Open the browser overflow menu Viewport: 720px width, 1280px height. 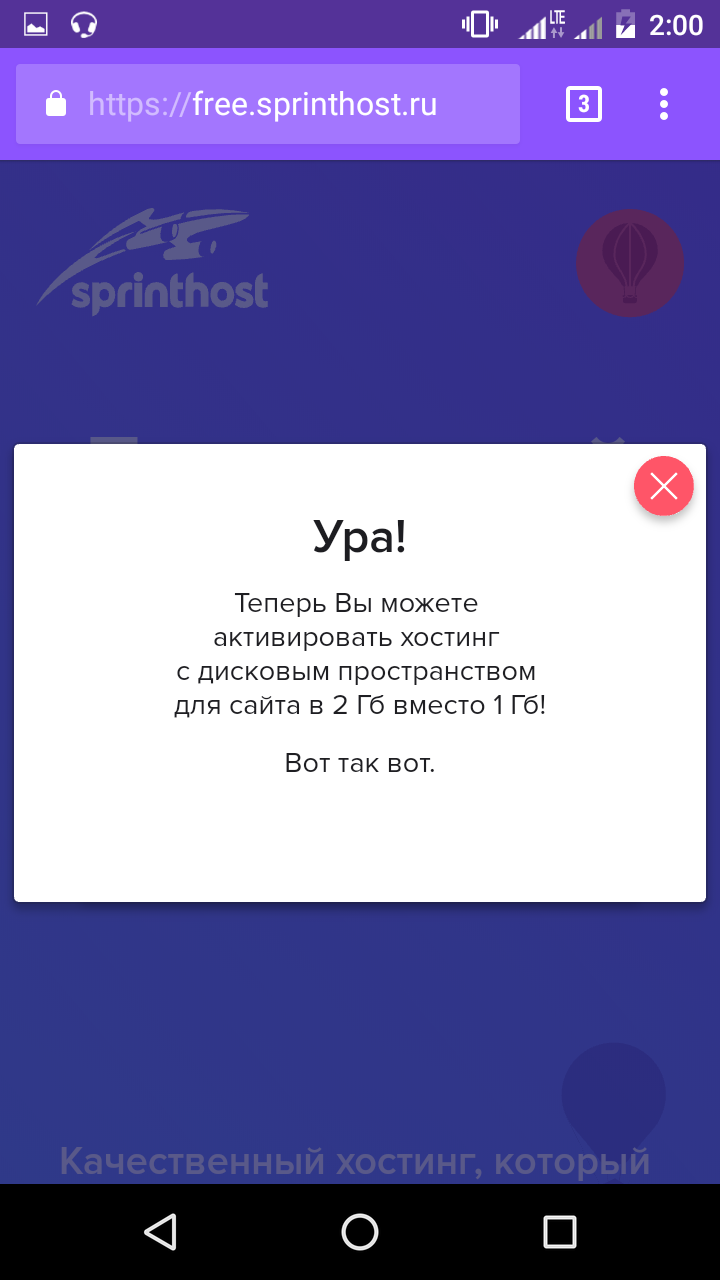(x=663, y=104)
